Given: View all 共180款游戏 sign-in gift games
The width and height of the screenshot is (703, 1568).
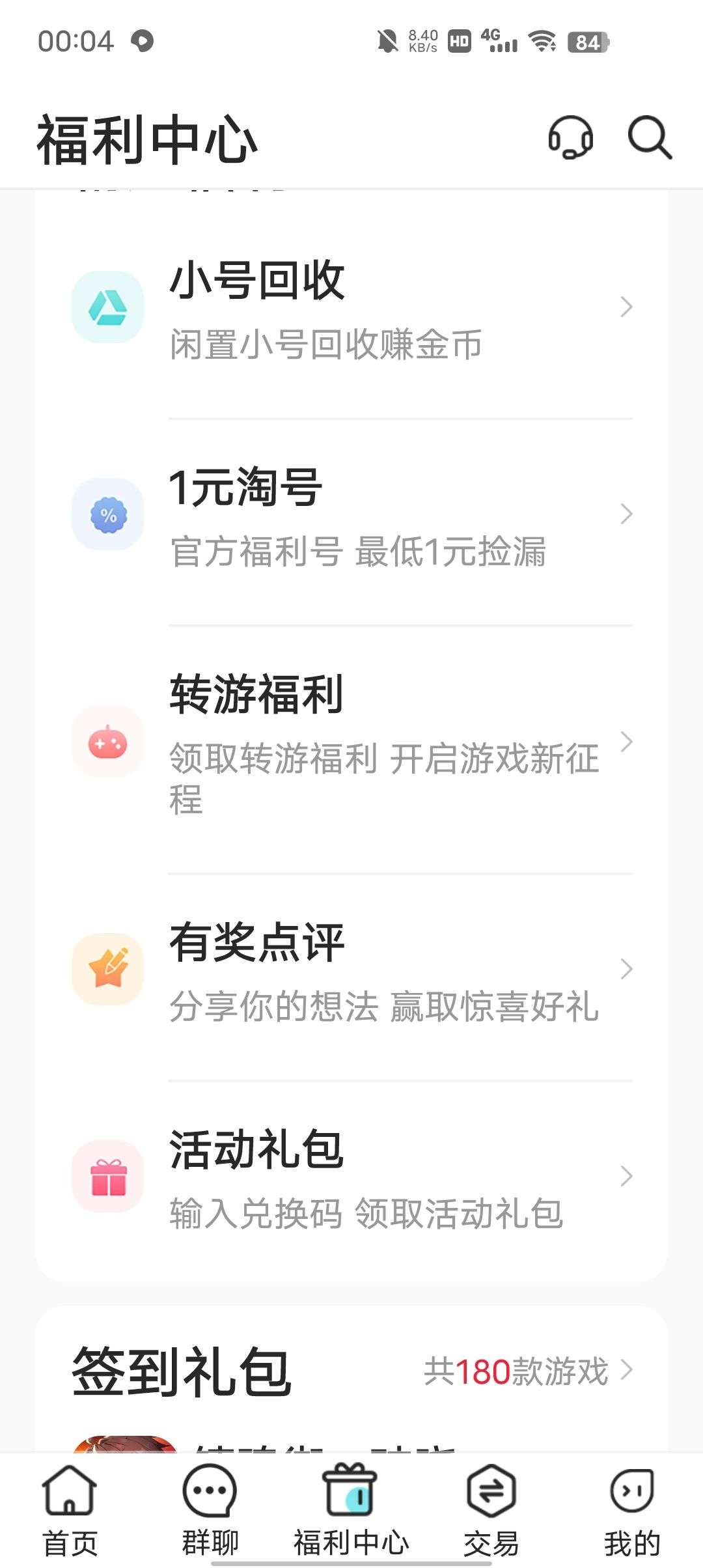Looking at the screenshot, I should (x=527, y=1371).
